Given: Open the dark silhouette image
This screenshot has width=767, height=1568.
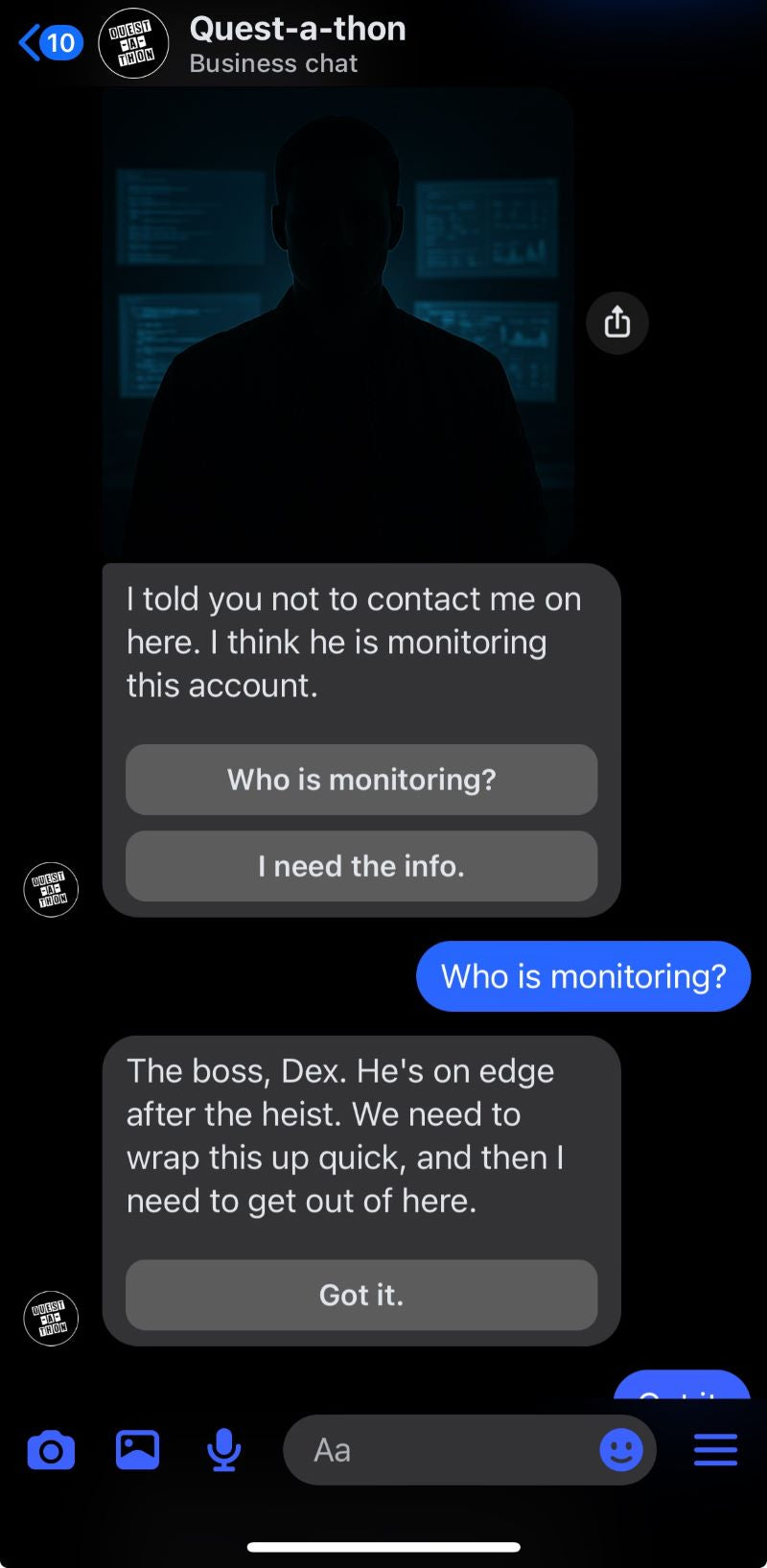Looking at the screenshot, I should [337, 326].
